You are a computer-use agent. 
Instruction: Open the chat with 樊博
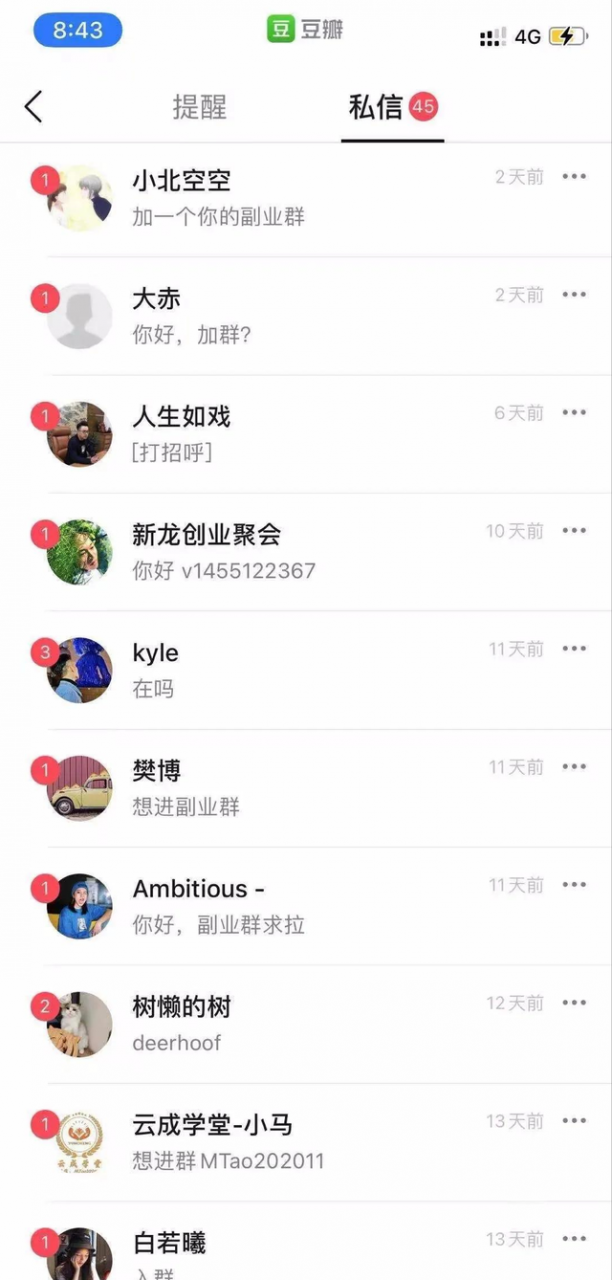tap(300, 788)
